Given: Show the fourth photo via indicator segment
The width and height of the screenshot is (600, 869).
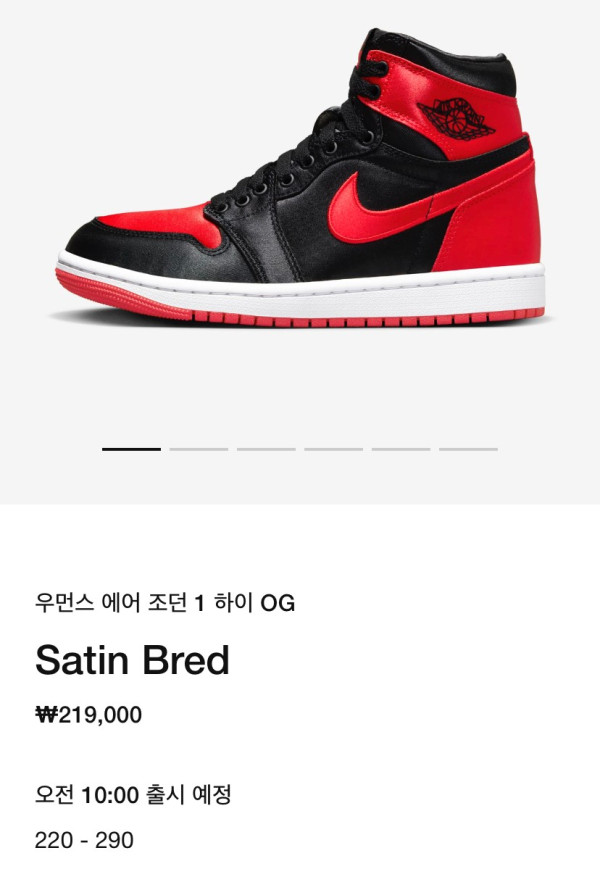Looking at the screenshot, I should 333,449.
